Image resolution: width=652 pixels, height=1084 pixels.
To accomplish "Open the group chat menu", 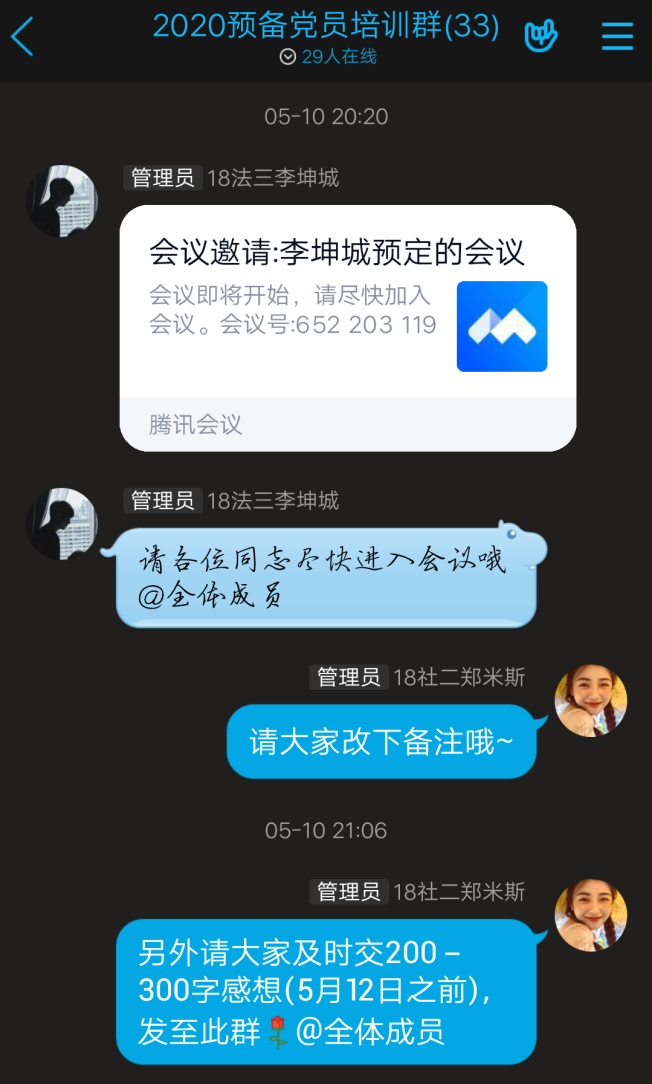I will [x=617, y=36].
